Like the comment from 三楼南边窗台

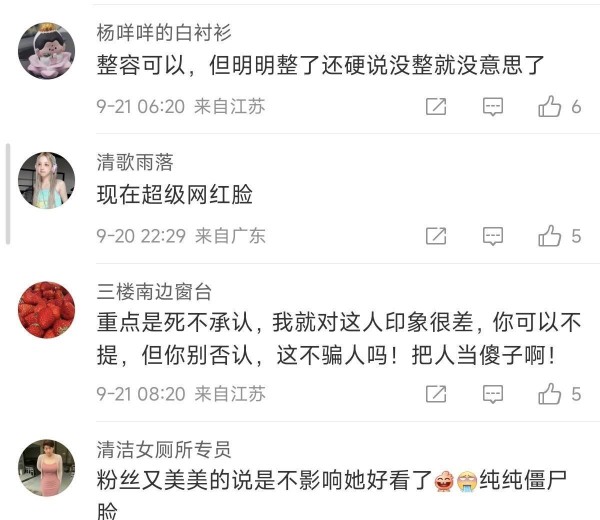pos(550,394)
